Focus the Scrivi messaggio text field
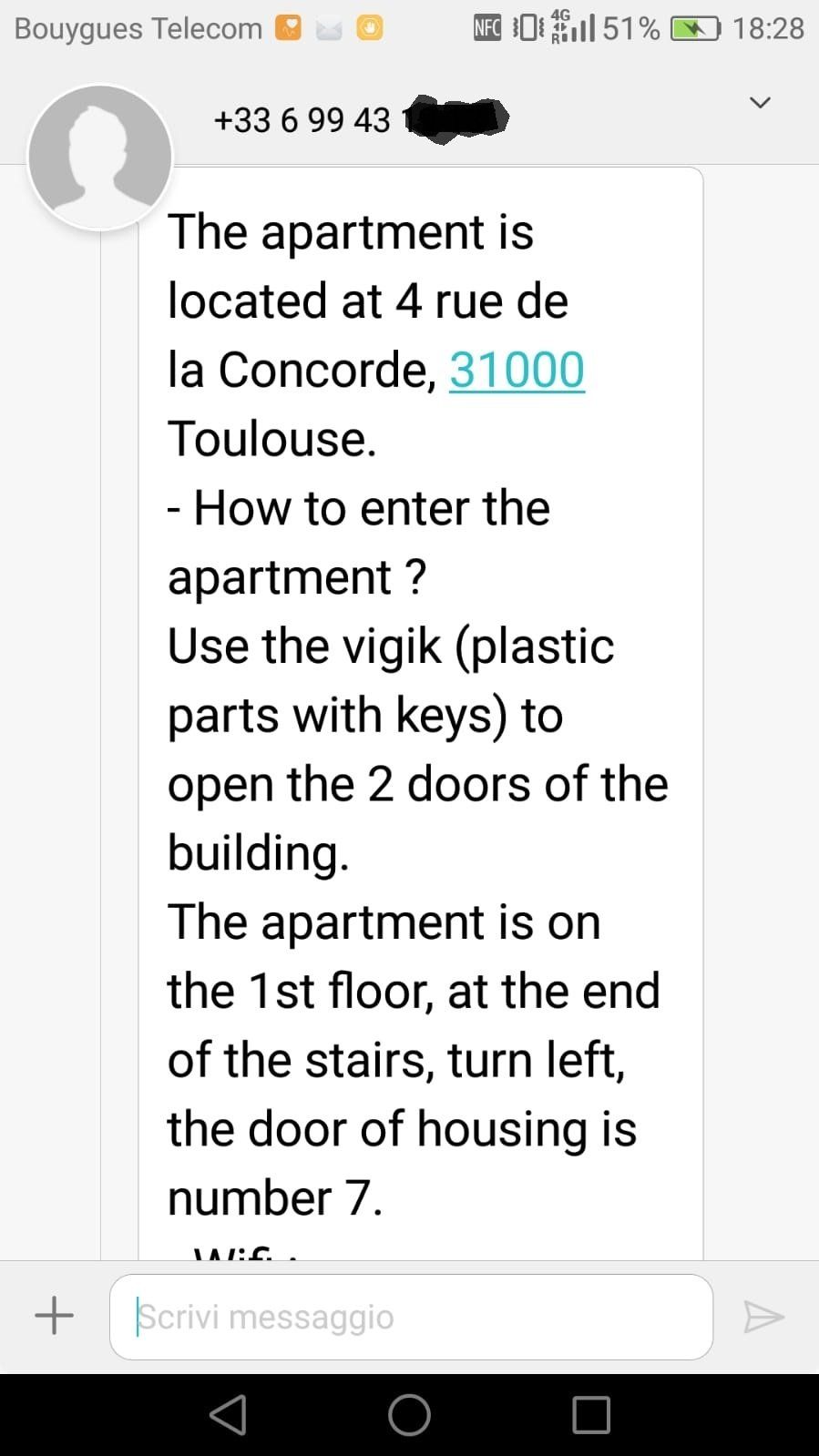 pyautogui.click(x=410, y=1317)
